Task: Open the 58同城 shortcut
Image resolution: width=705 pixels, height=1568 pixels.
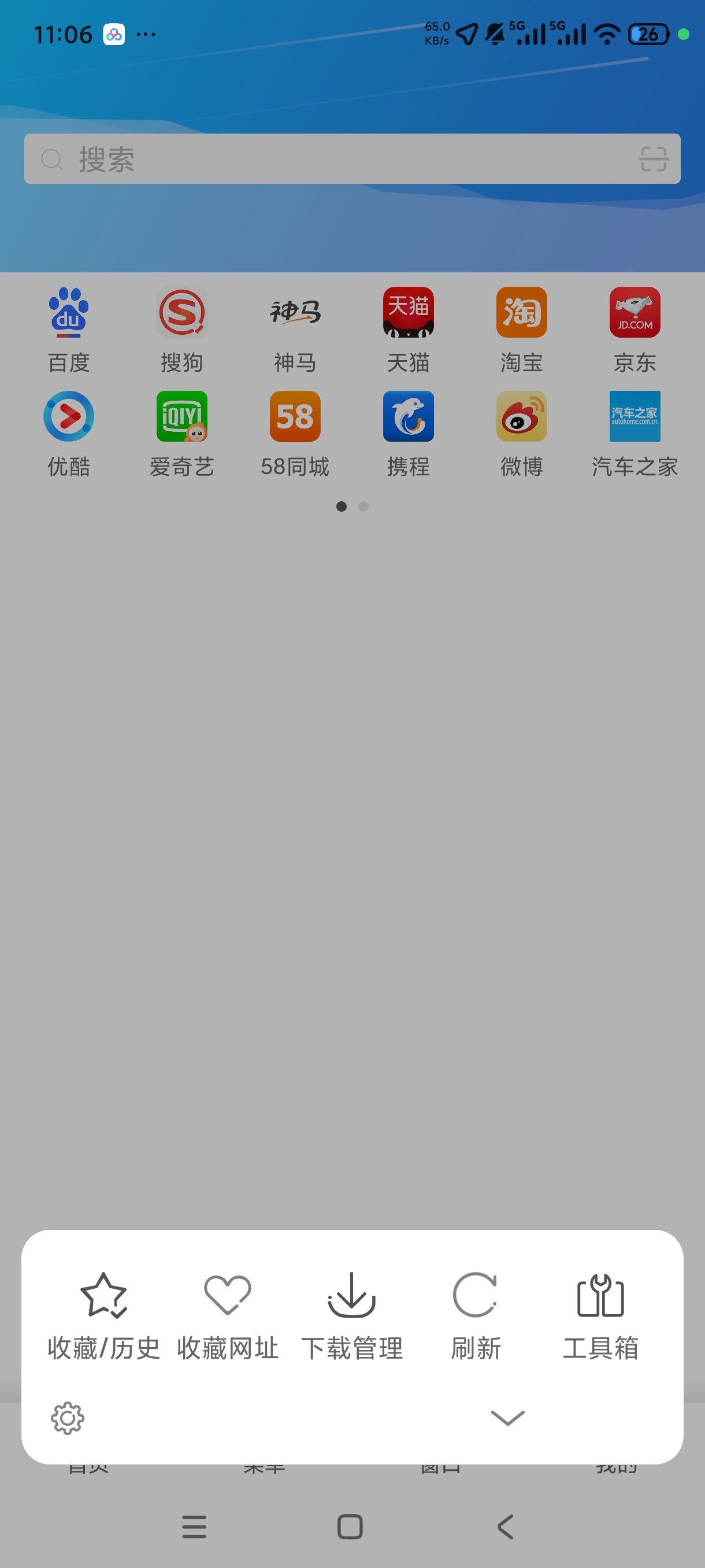Action: pos(295,434)
